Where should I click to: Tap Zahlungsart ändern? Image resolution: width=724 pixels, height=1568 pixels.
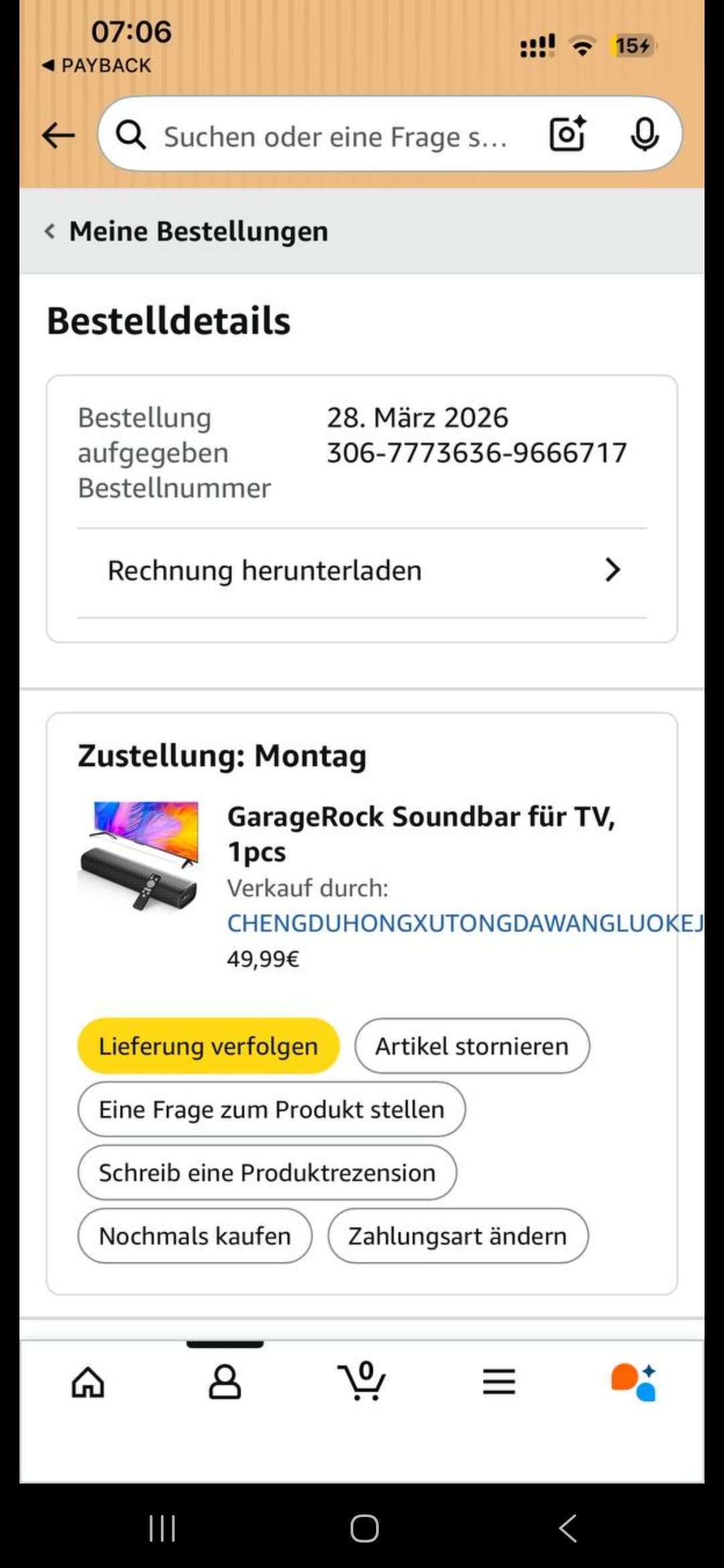[458, 1236]
